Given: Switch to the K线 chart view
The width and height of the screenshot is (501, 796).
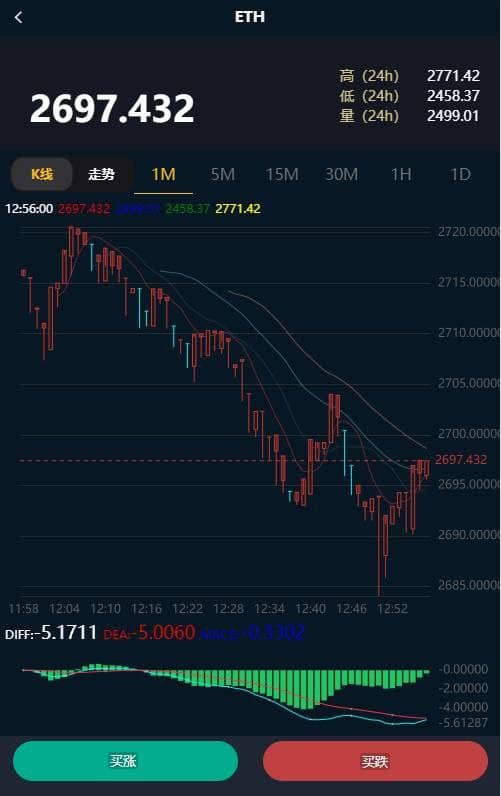Looking at the screenshot, I should pyautogui.click(x=42, y=175).
